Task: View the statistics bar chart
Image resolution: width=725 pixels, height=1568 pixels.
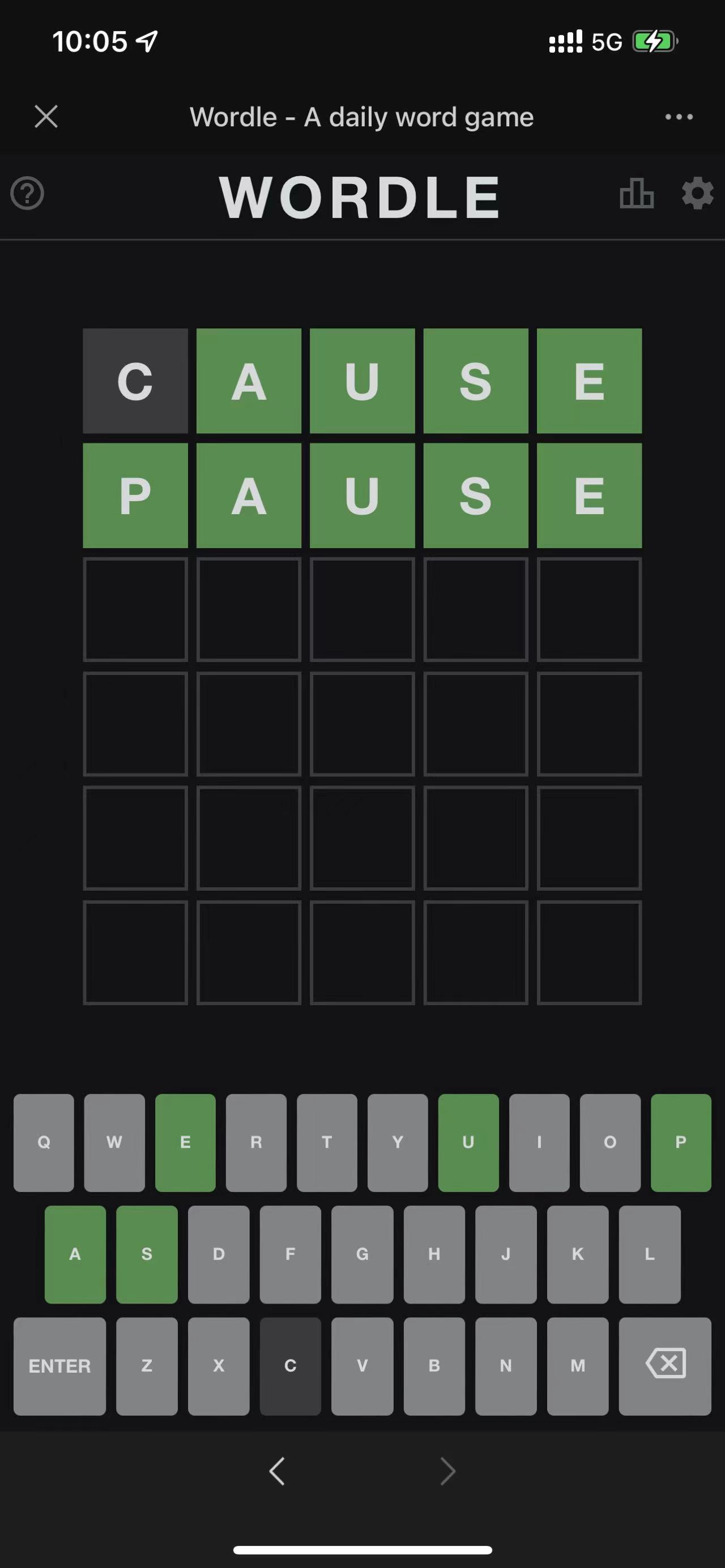Action: pos(636,194)
